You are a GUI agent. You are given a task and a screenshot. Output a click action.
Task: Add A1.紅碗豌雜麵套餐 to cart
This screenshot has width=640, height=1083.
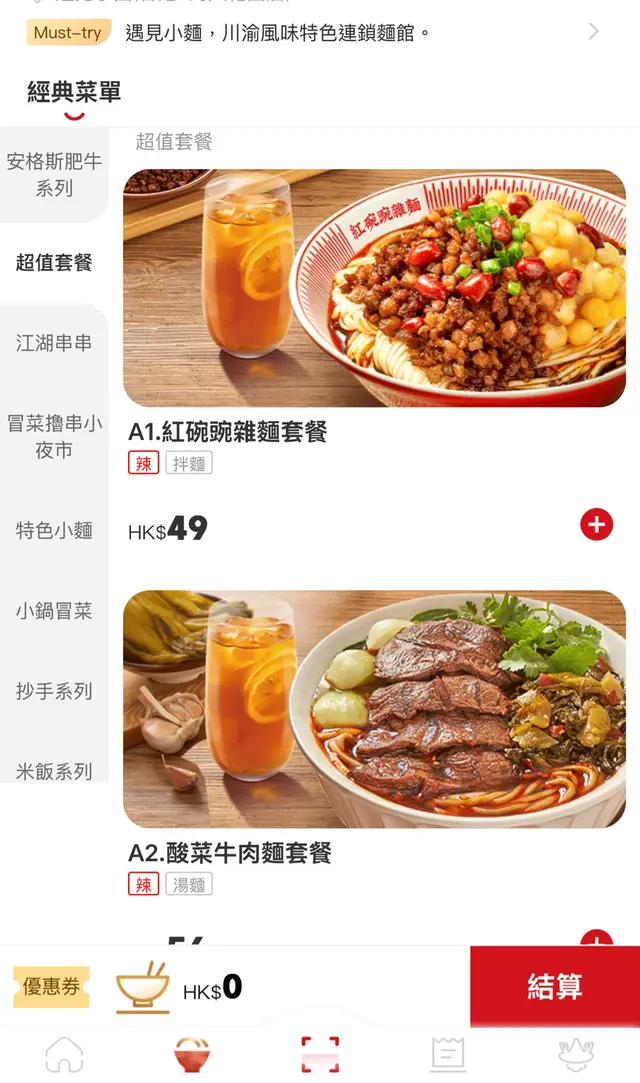[596, 524]
